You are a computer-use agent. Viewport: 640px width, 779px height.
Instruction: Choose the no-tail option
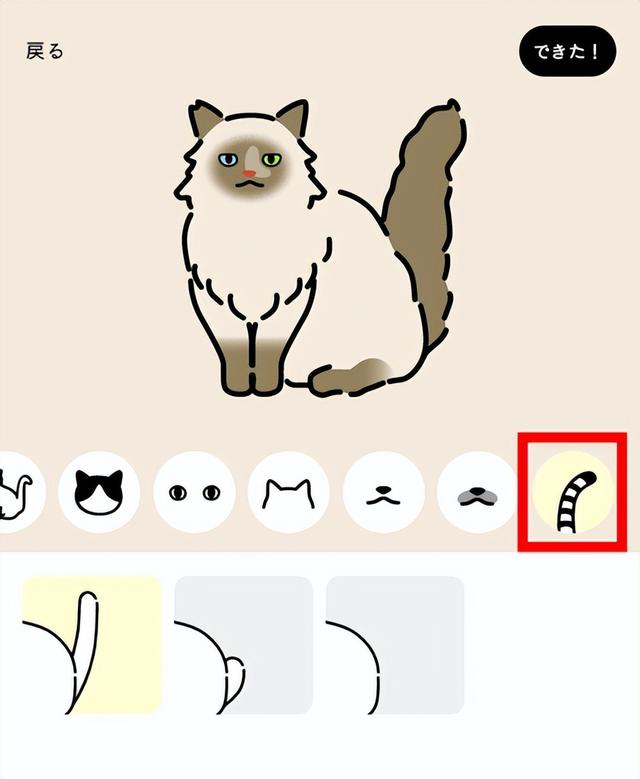(395, 645)
